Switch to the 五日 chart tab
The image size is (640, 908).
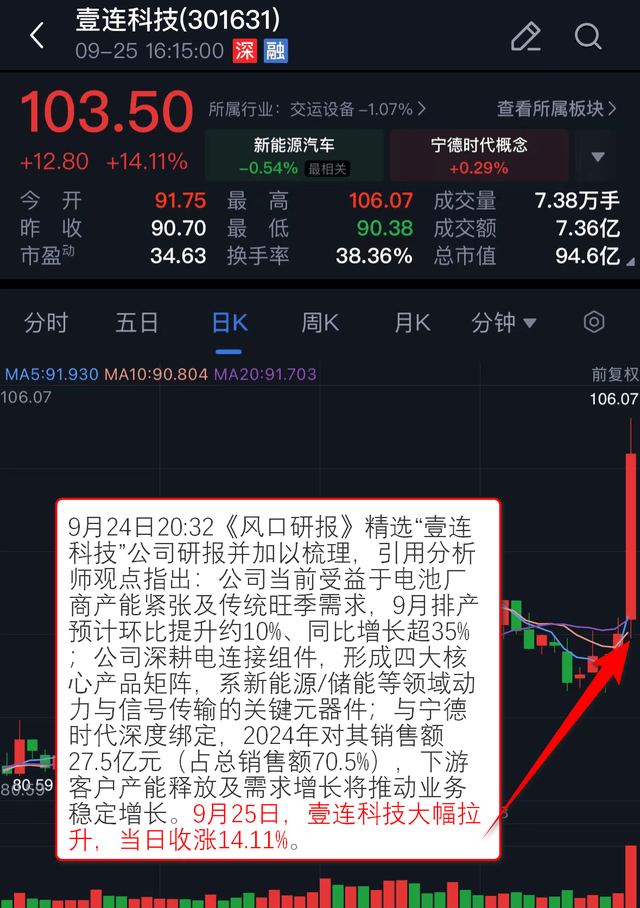(x=137, y=323)
